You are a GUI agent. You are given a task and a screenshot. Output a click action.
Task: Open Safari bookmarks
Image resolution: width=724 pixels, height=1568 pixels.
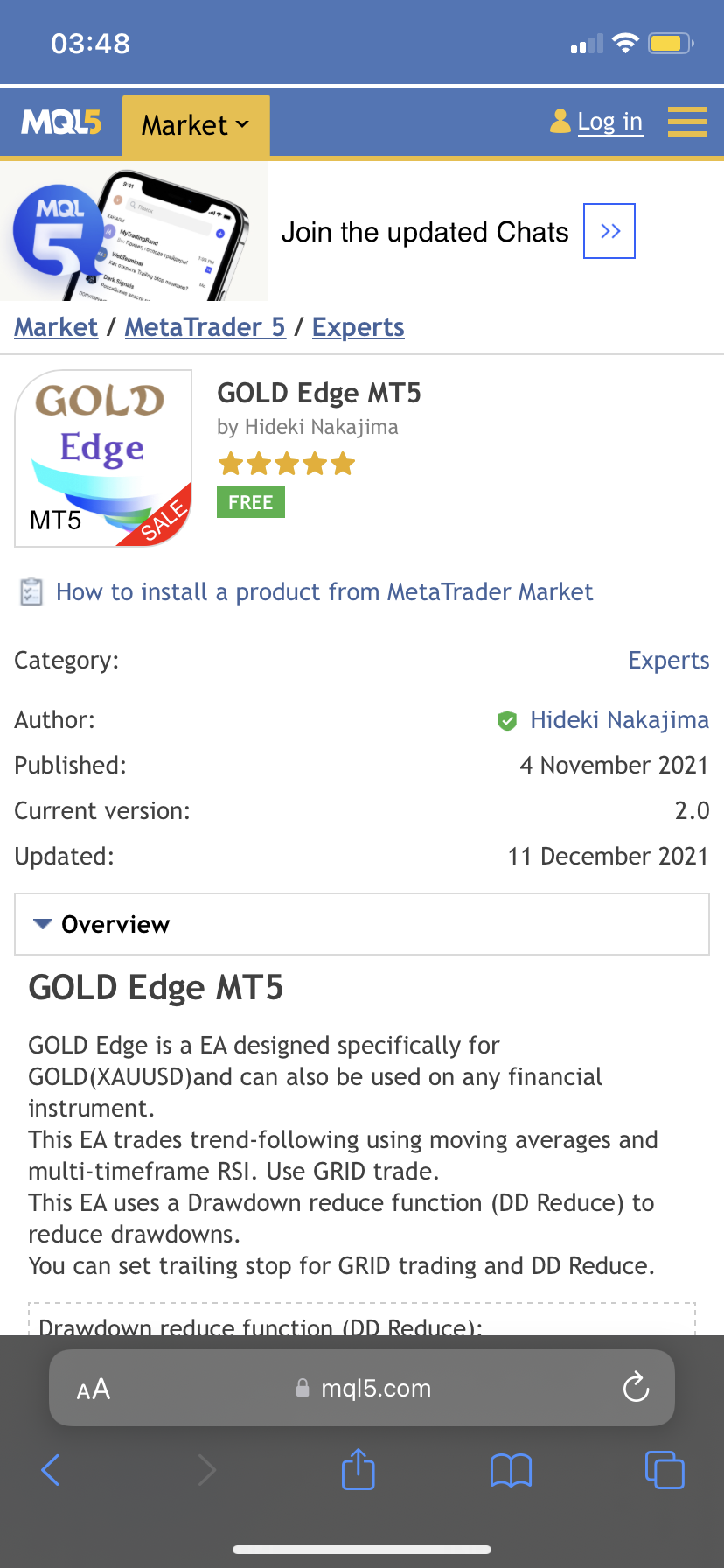point(511,1470)
